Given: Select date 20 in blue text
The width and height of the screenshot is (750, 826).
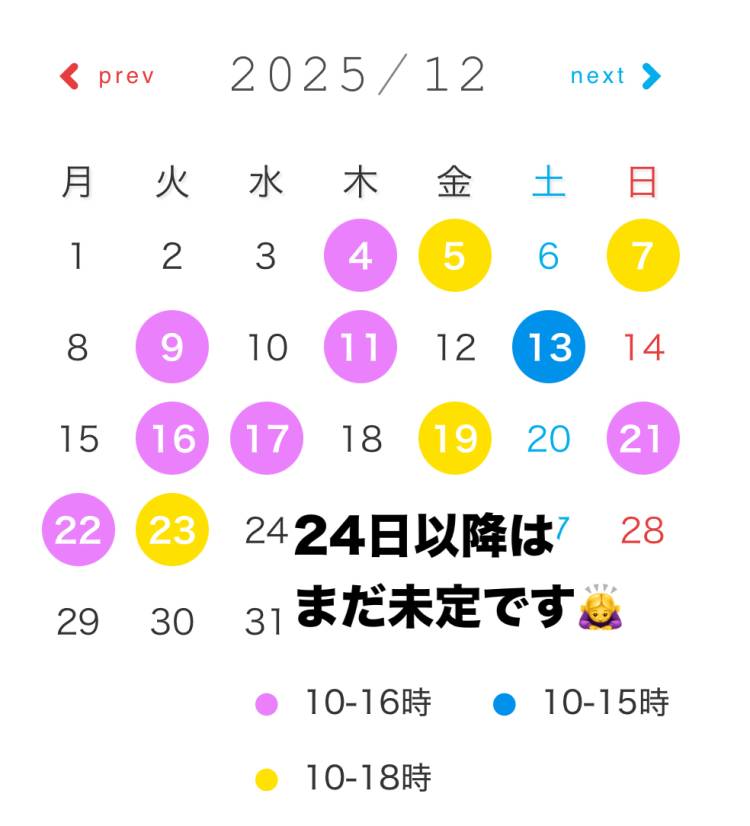Looking at the screenshot, I should pyautogui.click(x=548, y=438).
